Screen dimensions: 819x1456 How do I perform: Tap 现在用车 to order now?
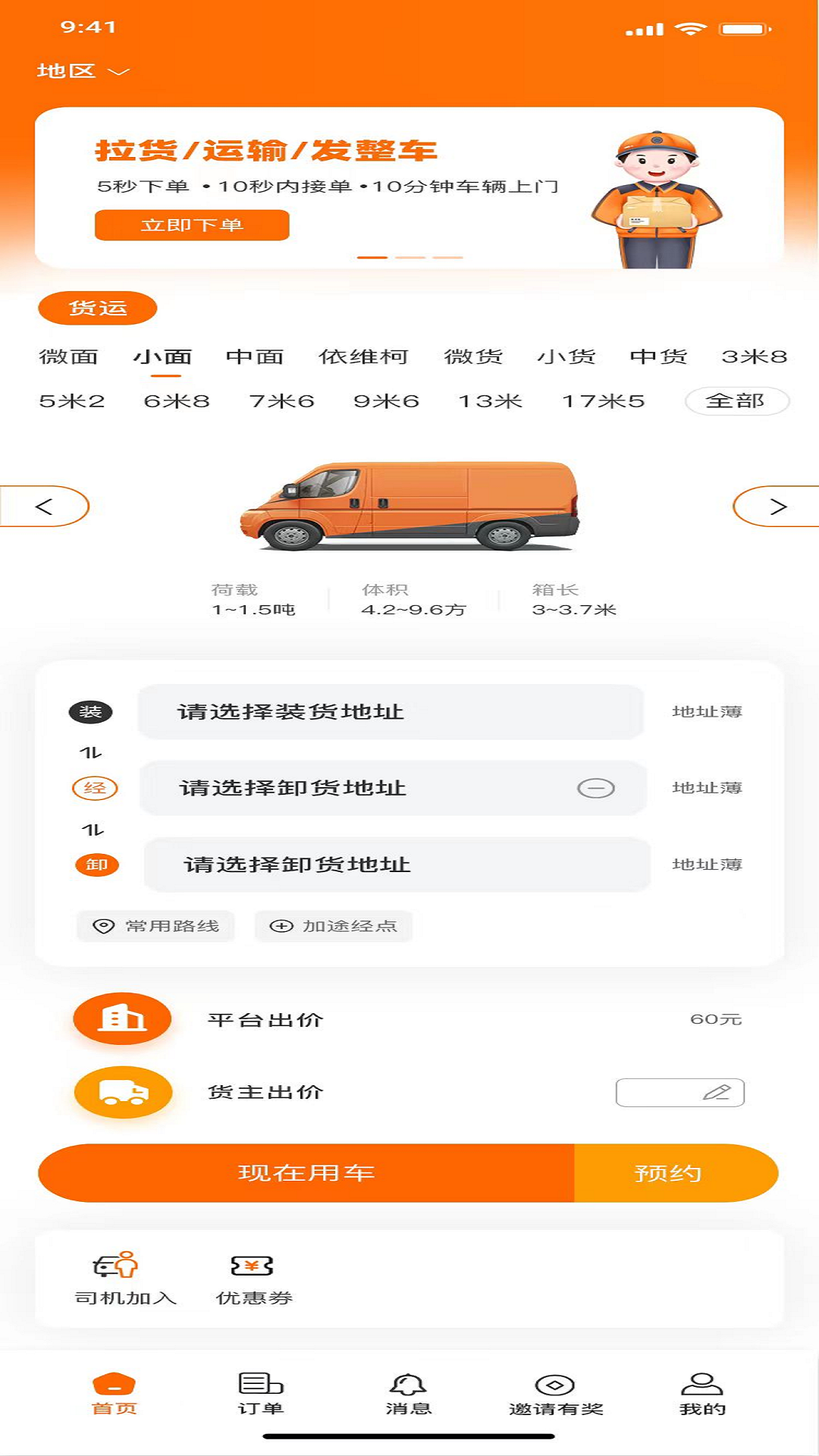click(306, 1173)
